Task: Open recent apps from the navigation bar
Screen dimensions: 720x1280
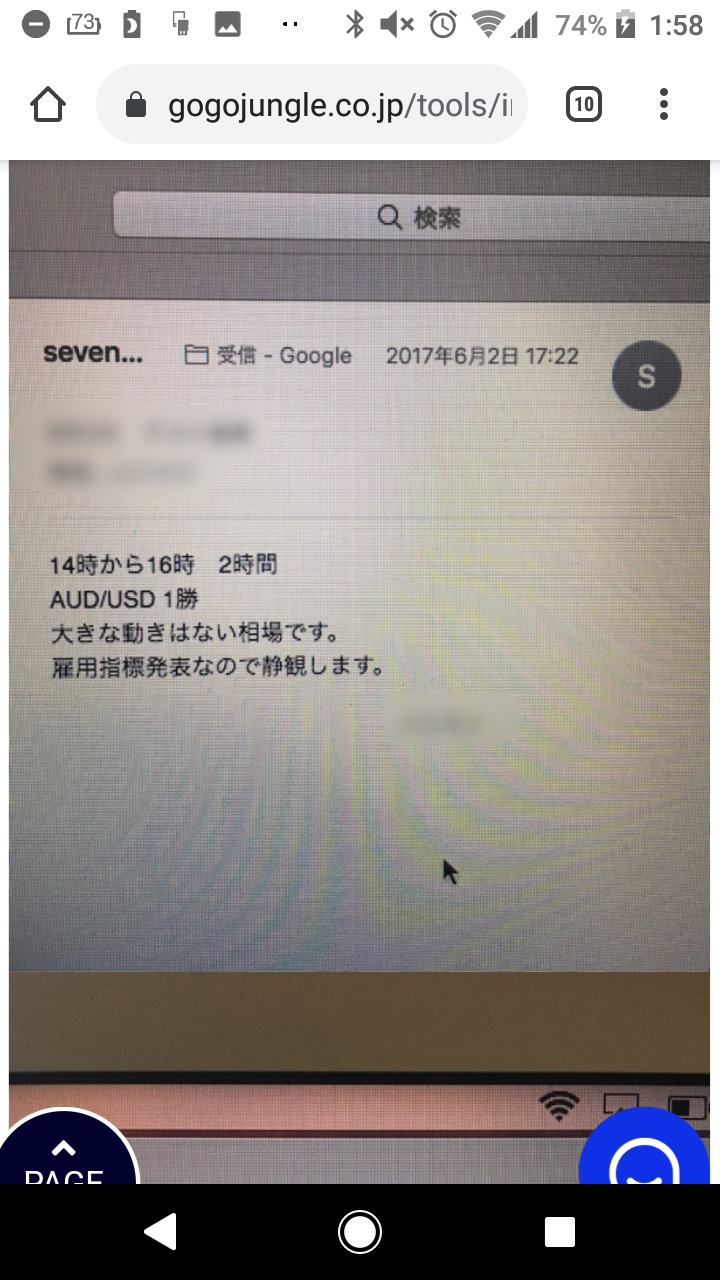Action: 560,1232
